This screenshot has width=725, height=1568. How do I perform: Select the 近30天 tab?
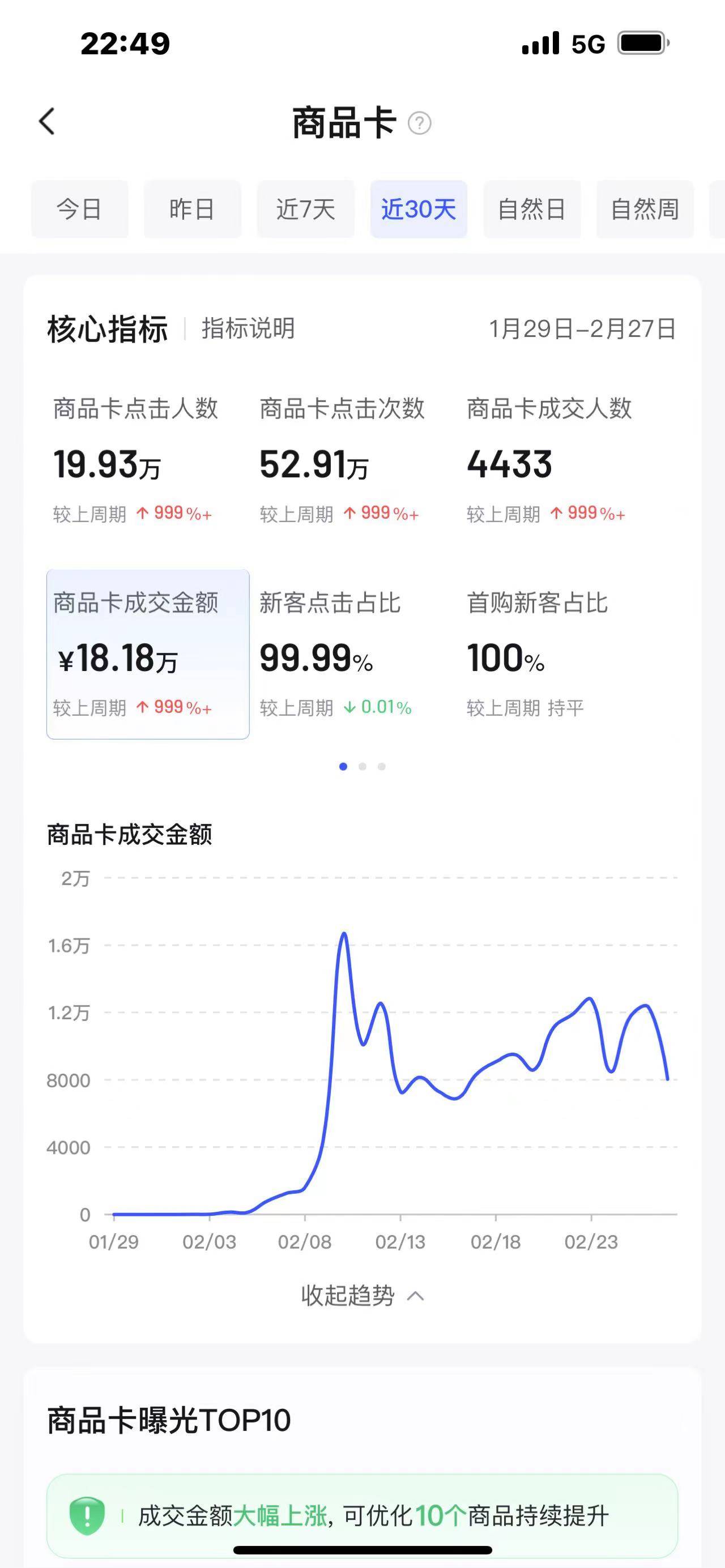(419, 209)
